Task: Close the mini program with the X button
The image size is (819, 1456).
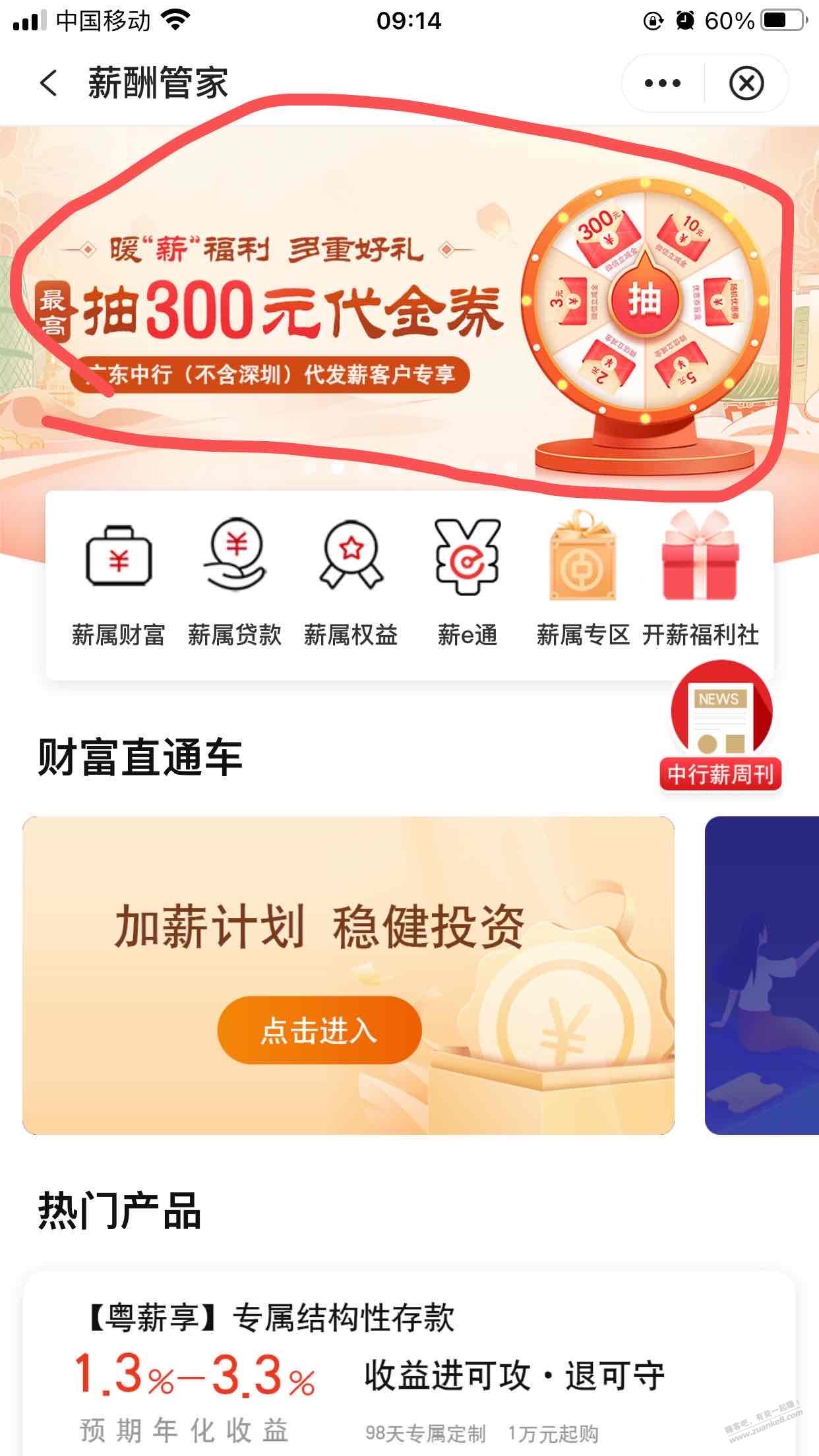Action: pyautogui.click(x=746, y=84)
